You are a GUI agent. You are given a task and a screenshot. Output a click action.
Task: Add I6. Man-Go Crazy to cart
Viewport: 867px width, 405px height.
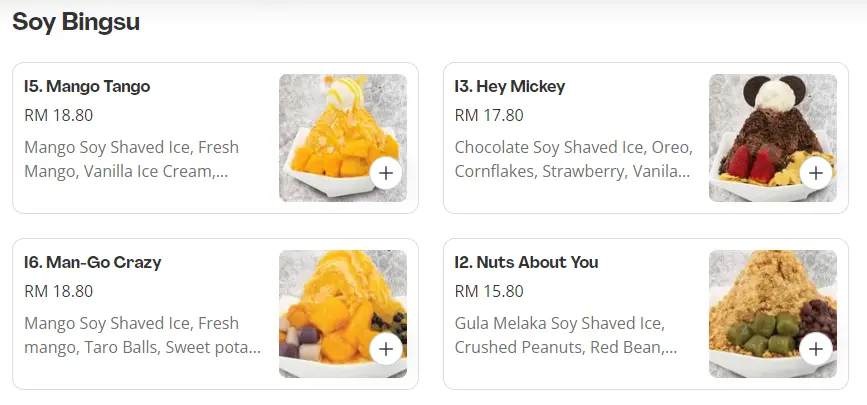386,349
